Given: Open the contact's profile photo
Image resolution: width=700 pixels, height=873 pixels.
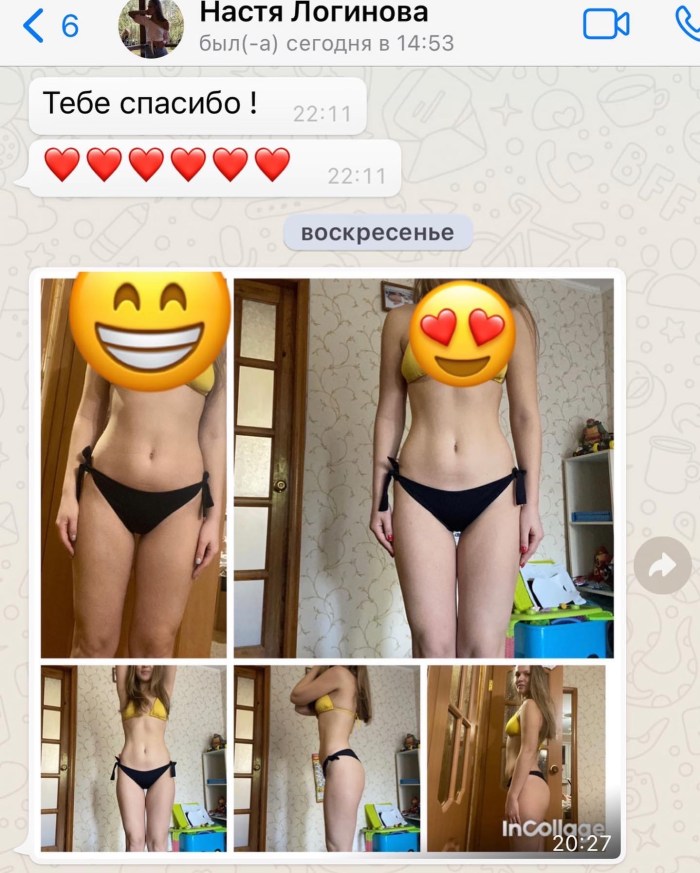Looking at the screenshot, I should pyautogui.click(x=151, y=27).
